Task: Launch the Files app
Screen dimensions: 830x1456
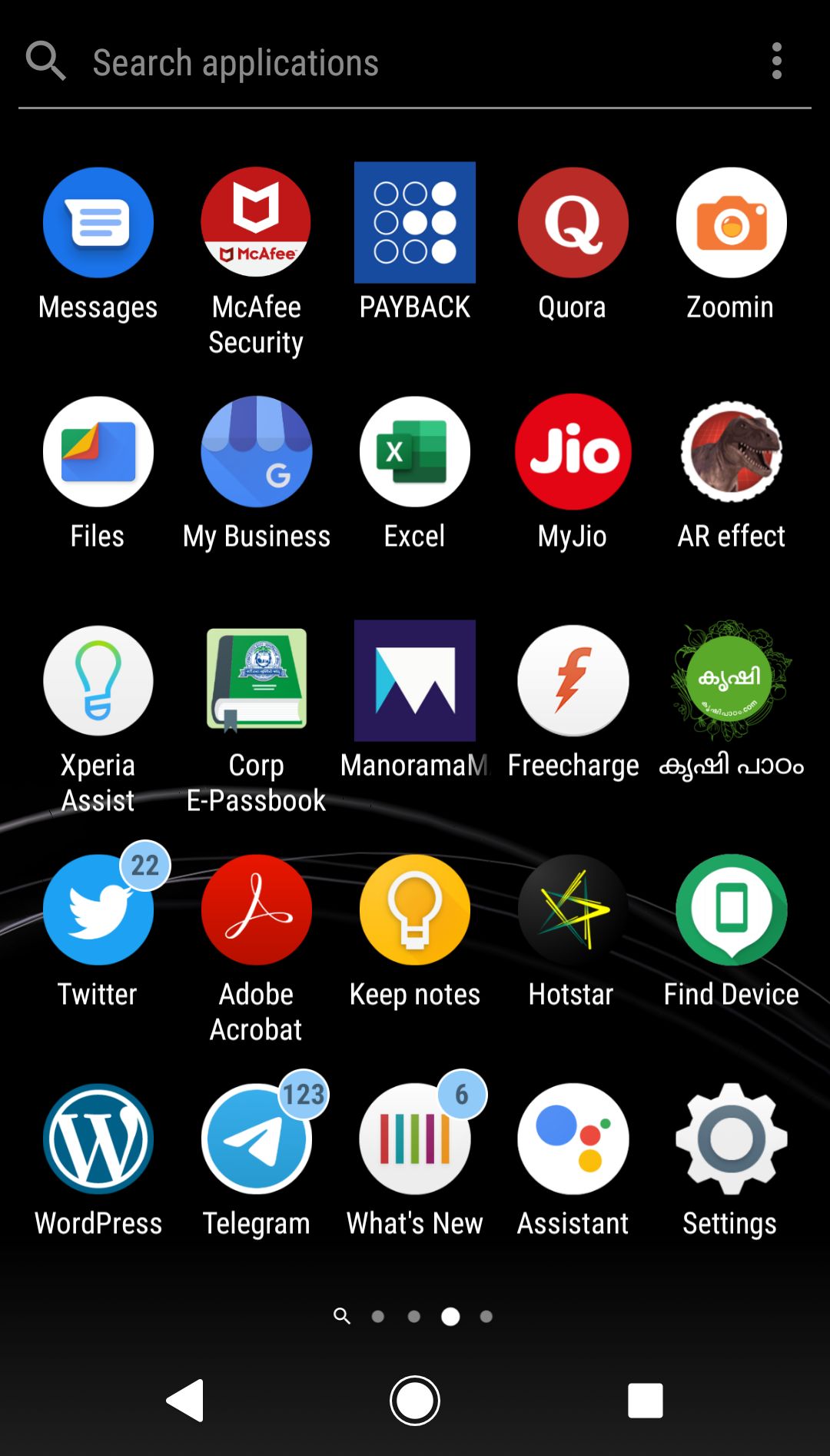Action: 98,451
